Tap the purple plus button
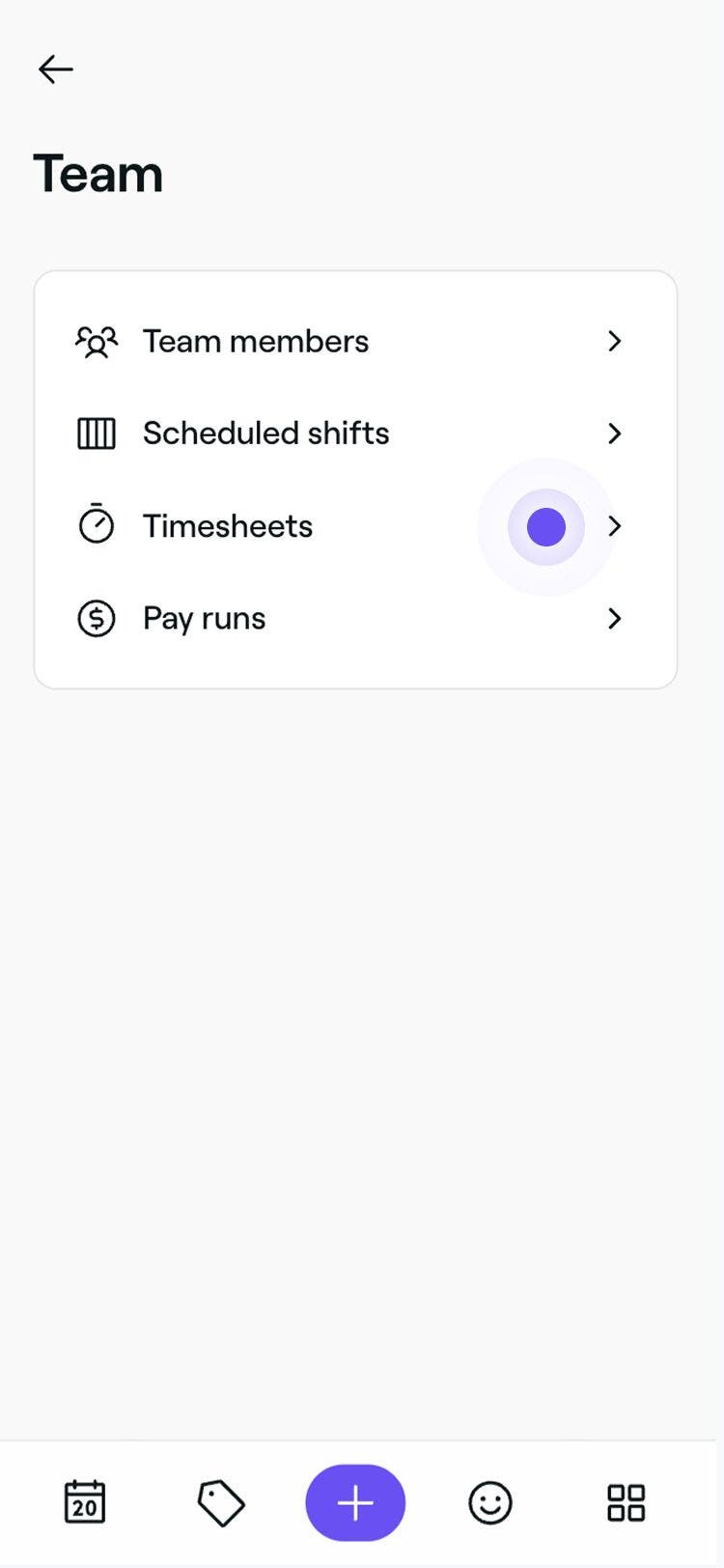724x1568 pixels. [x=355, y=1502]
